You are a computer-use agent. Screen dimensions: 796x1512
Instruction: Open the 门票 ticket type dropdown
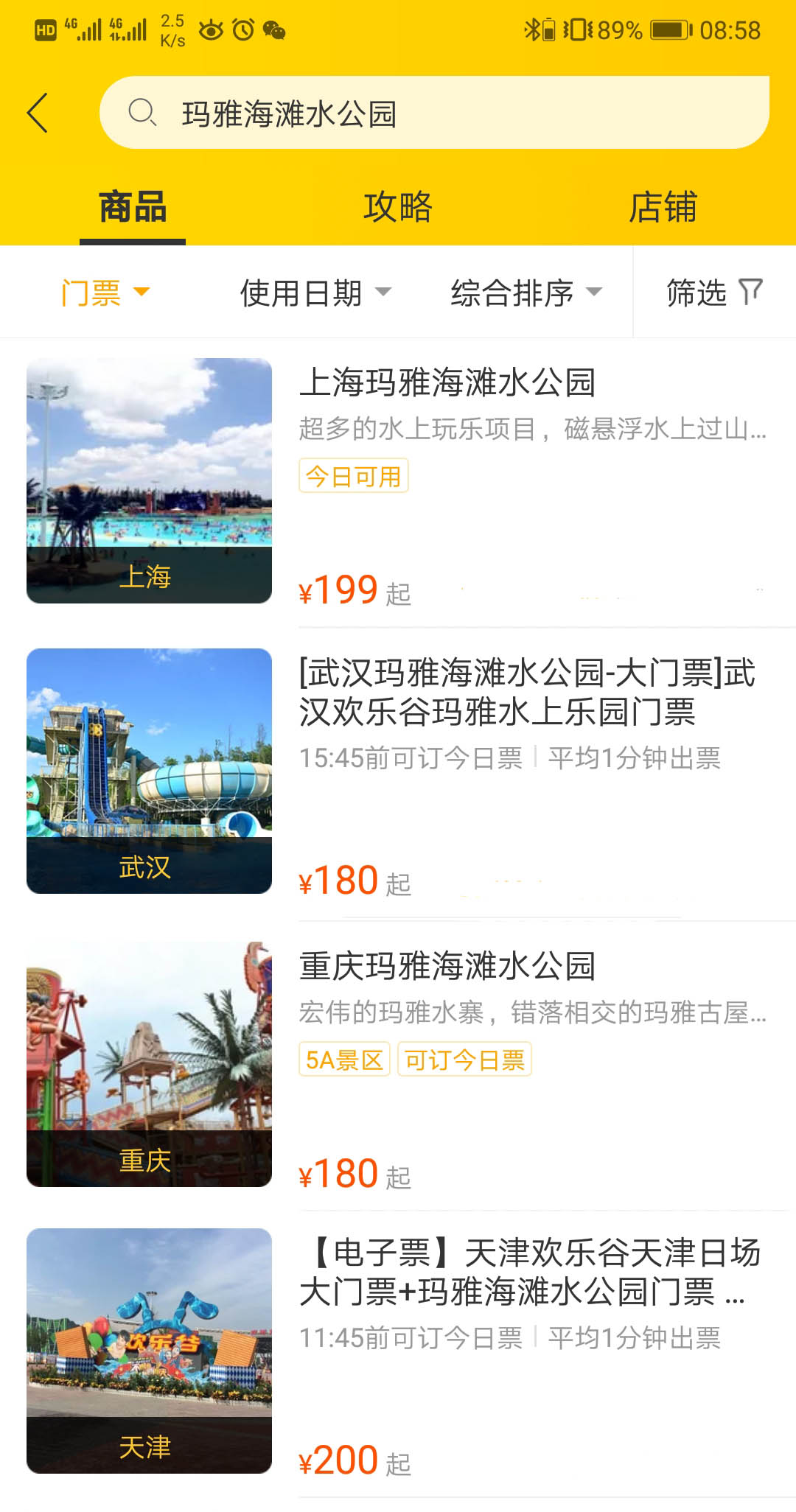tap(105, 292)
